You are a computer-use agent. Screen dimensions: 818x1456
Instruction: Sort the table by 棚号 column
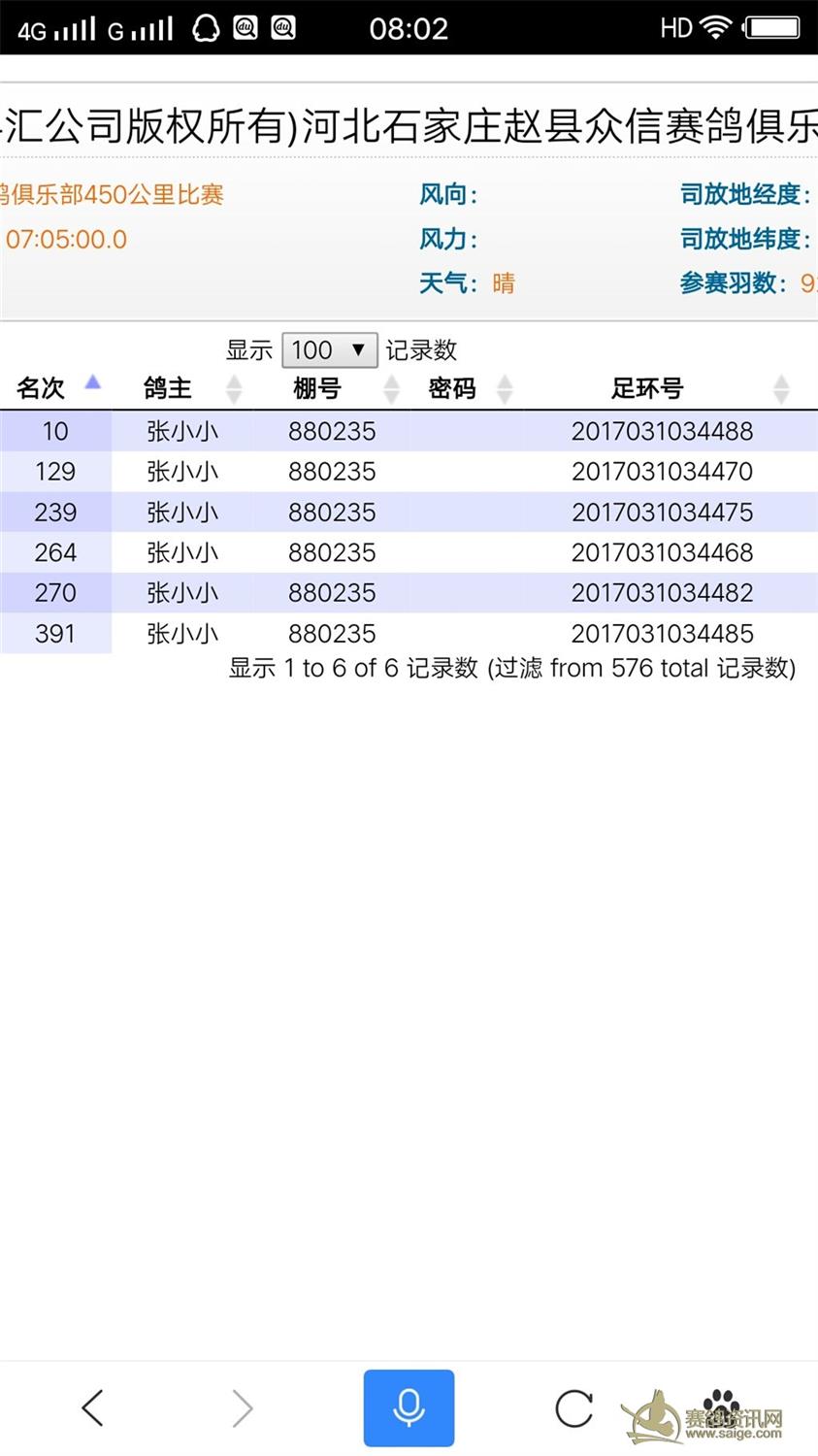tap(332, 388)
